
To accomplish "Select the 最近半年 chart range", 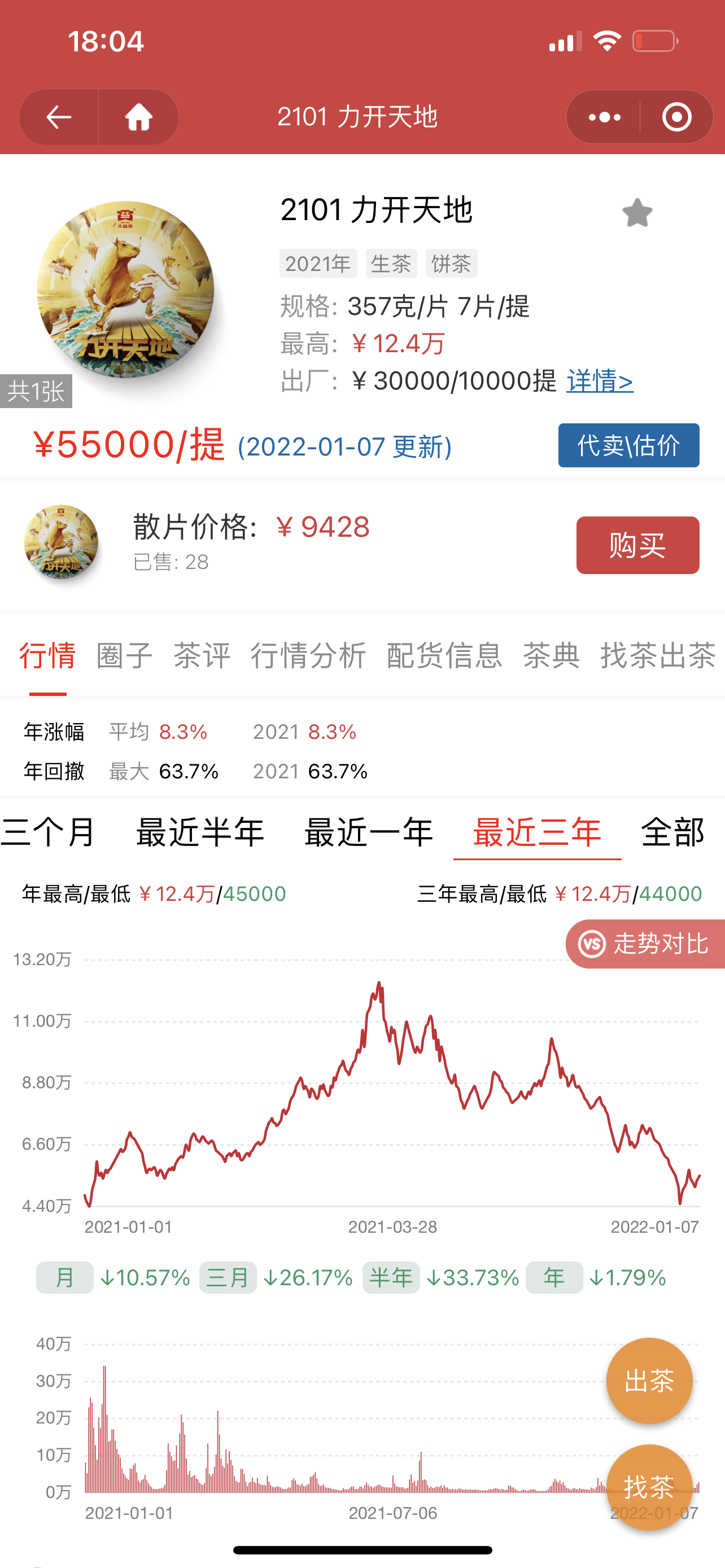I will pos(200,832).
